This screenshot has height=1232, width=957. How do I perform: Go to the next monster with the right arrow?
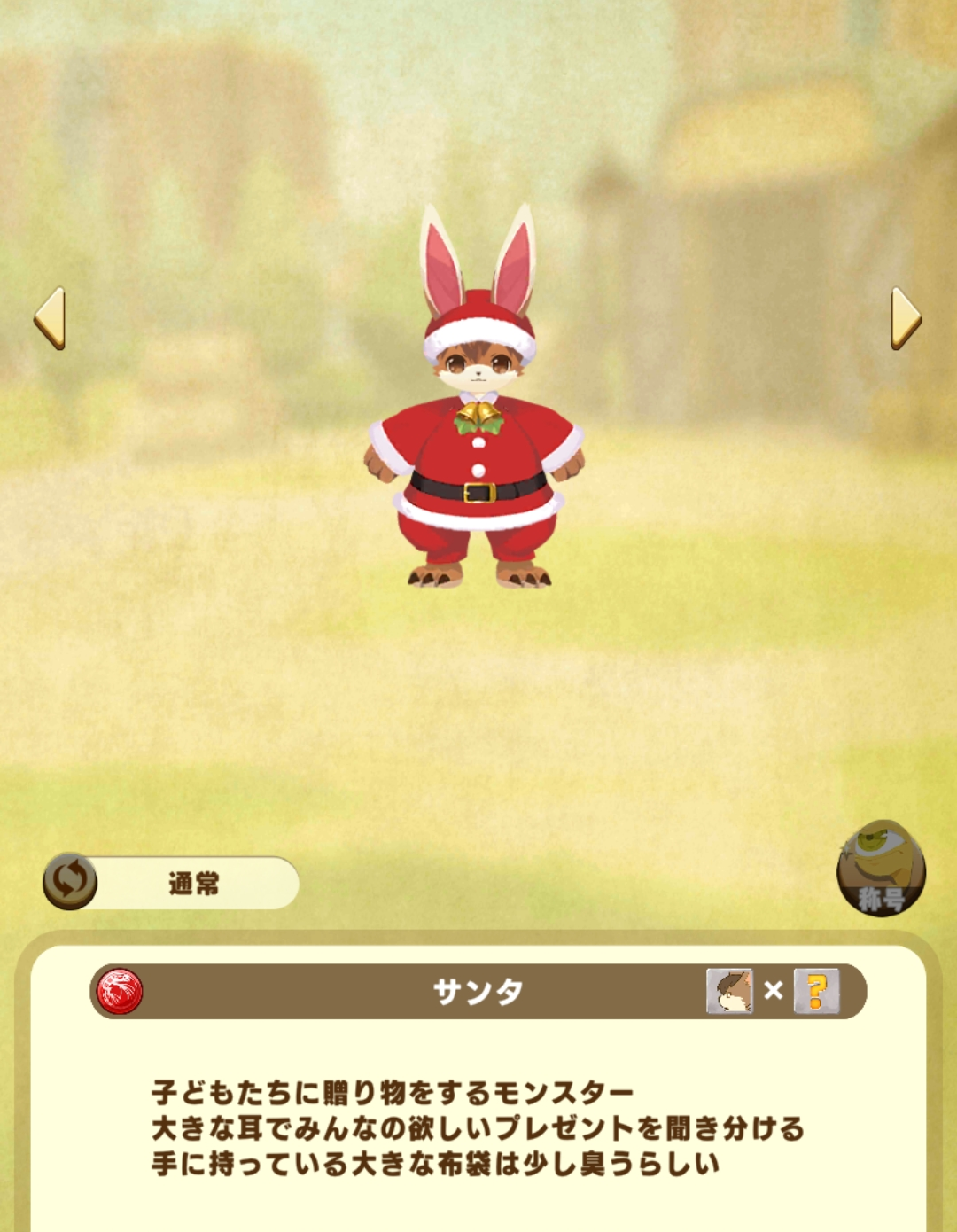(x=905, y=317)
